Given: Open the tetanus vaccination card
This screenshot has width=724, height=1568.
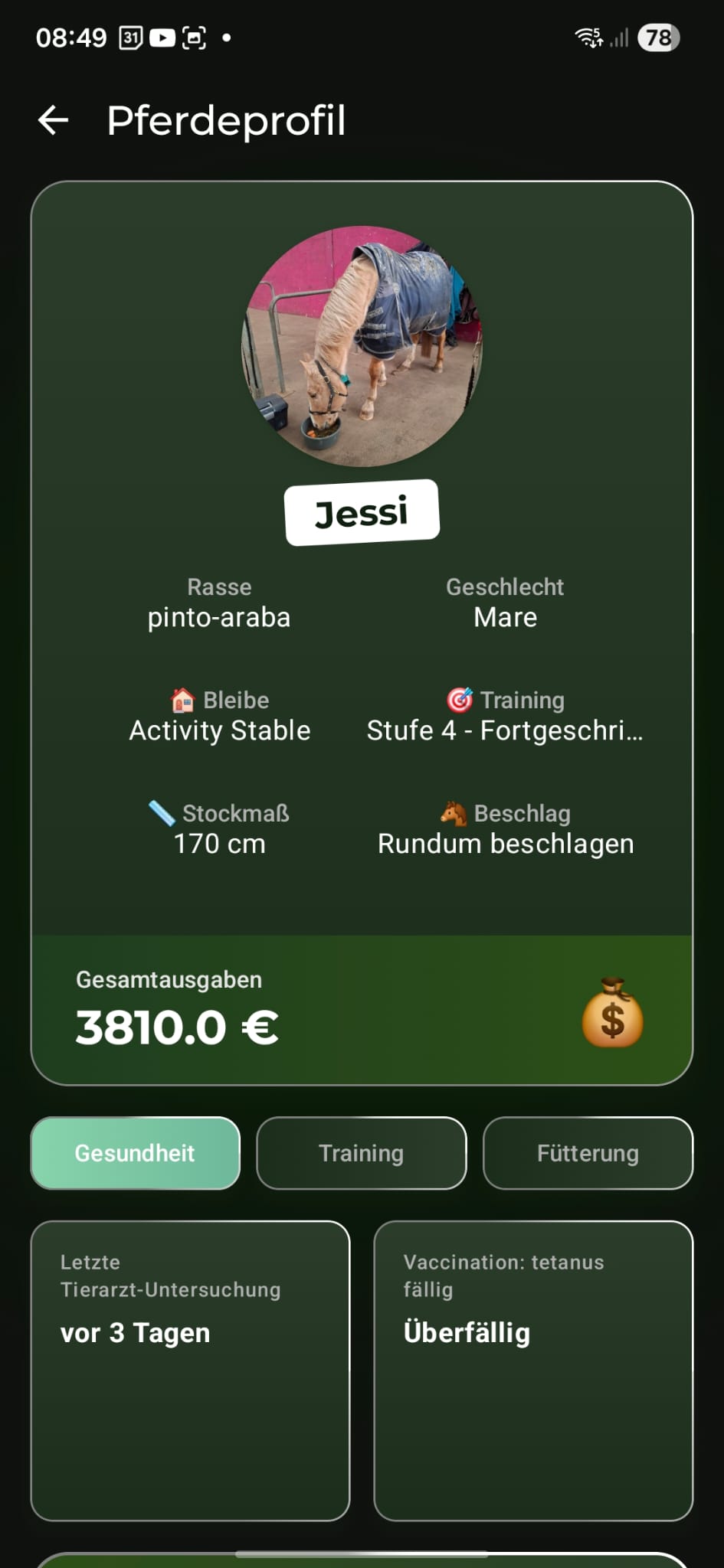Looking at the screenshot, I should click(533, 1370).
